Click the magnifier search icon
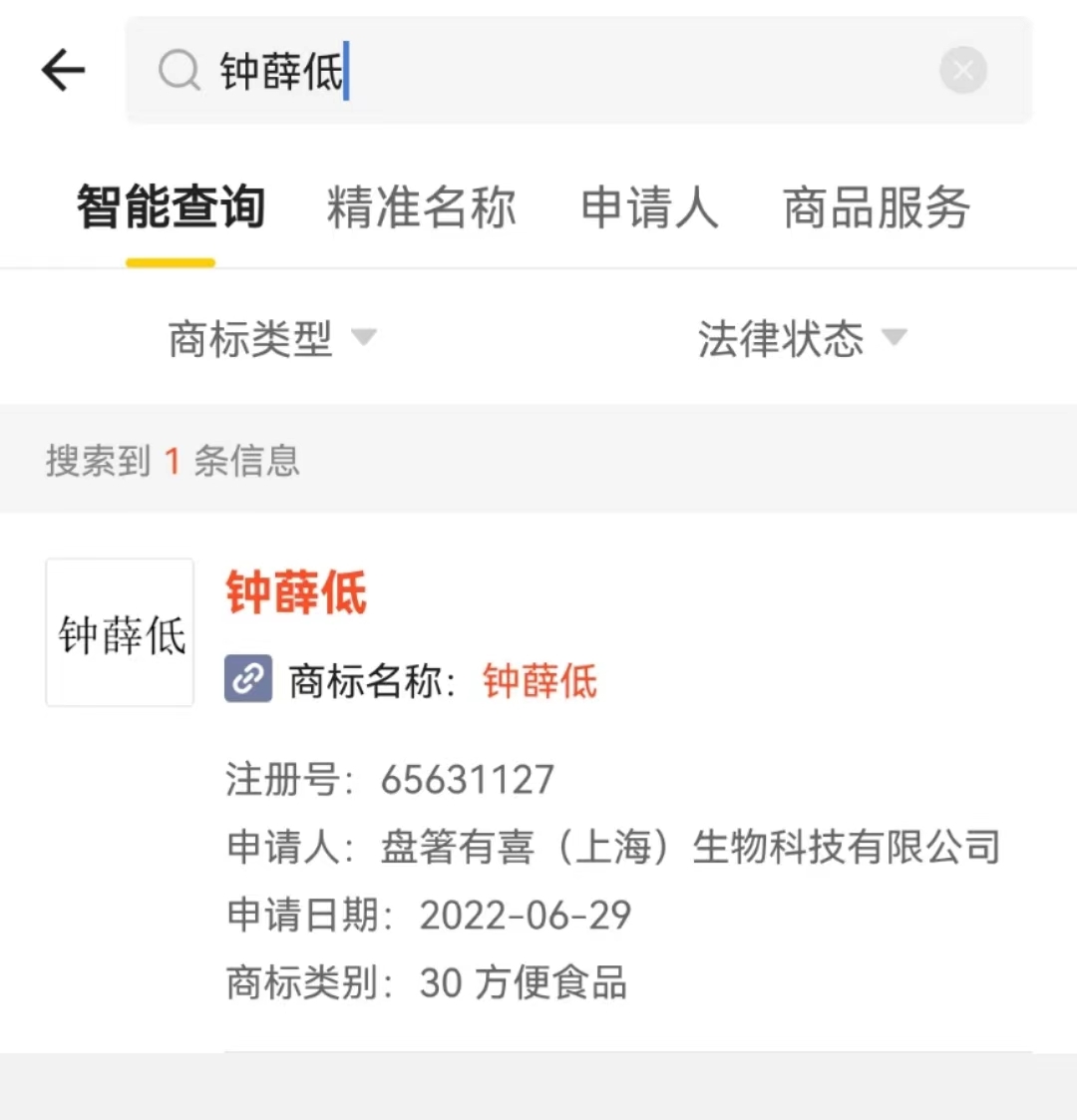The height and width of the screenshot is (1120, 1077). pyautogui.click(x=179, y=69)
